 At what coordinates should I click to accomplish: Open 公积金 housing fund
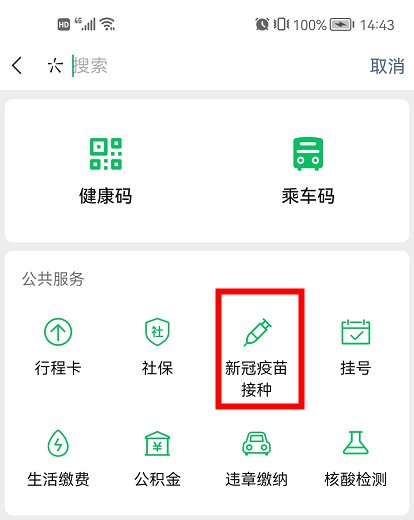pos(157,459)
